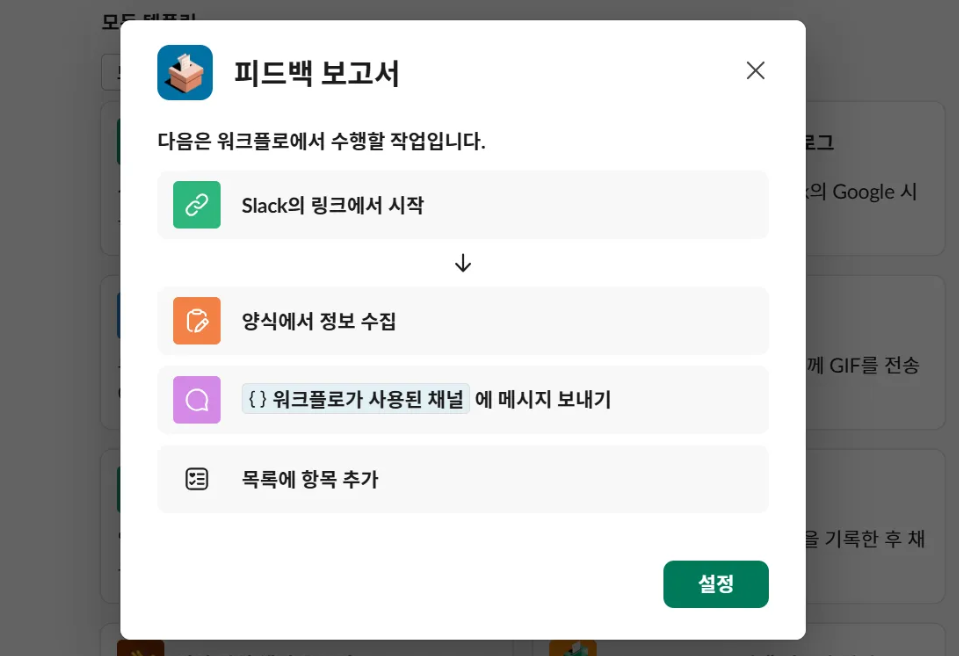Tap the 설정 button
959x656 pixels.
715,584
